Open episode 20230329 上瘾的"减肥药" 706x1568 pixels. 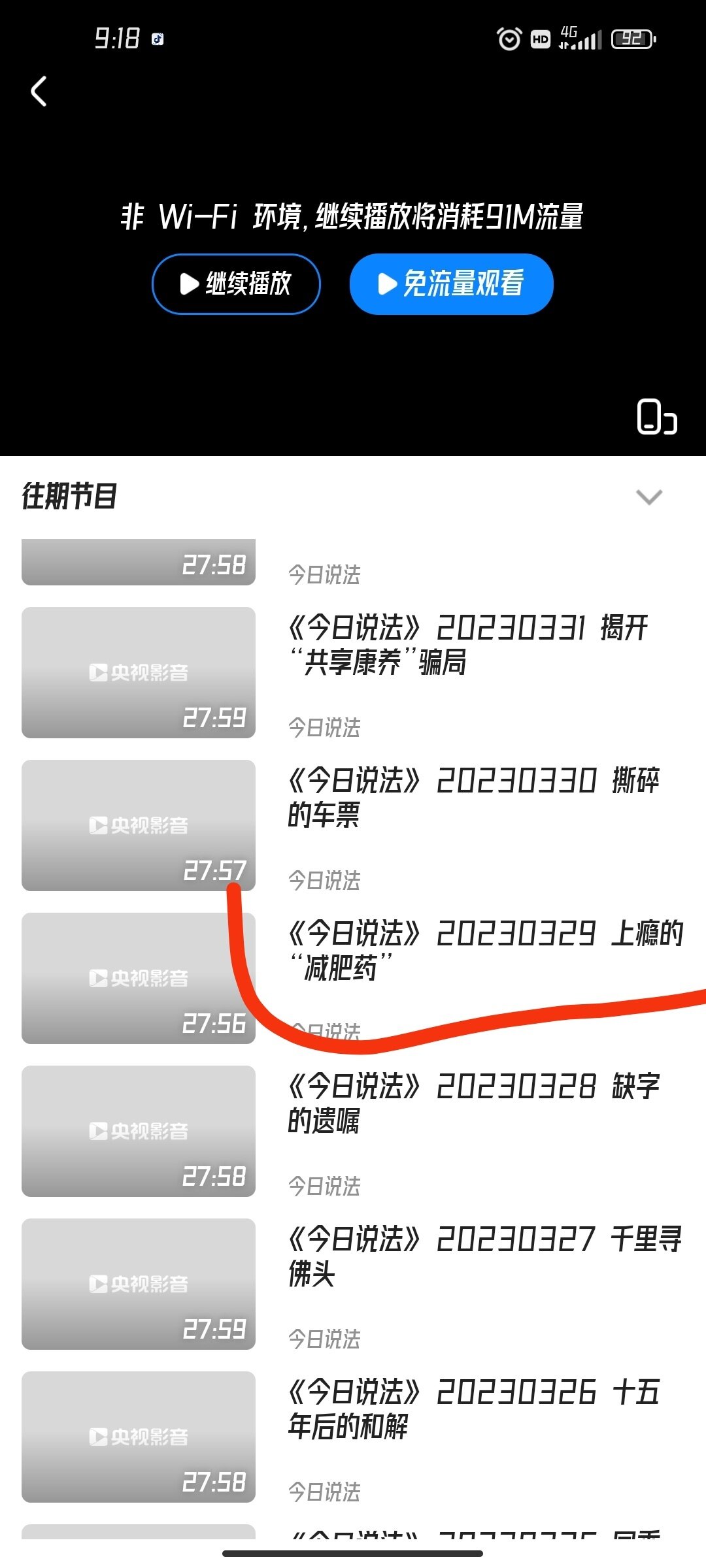tap(353, 979)
